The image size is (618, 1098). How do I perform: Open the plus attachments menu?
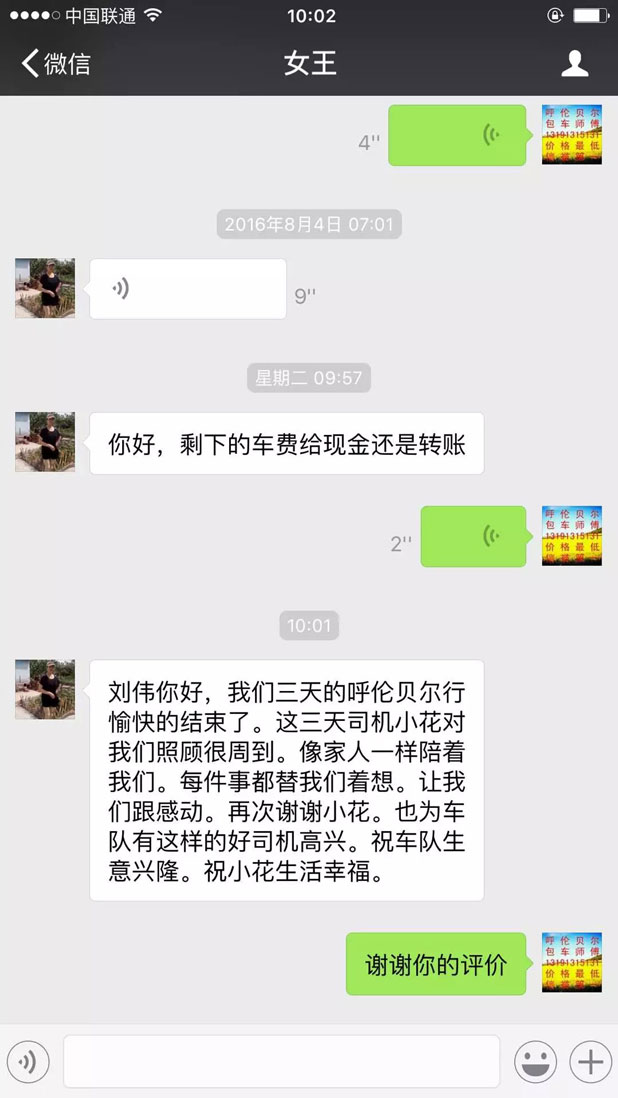[x=590, y=1061]
